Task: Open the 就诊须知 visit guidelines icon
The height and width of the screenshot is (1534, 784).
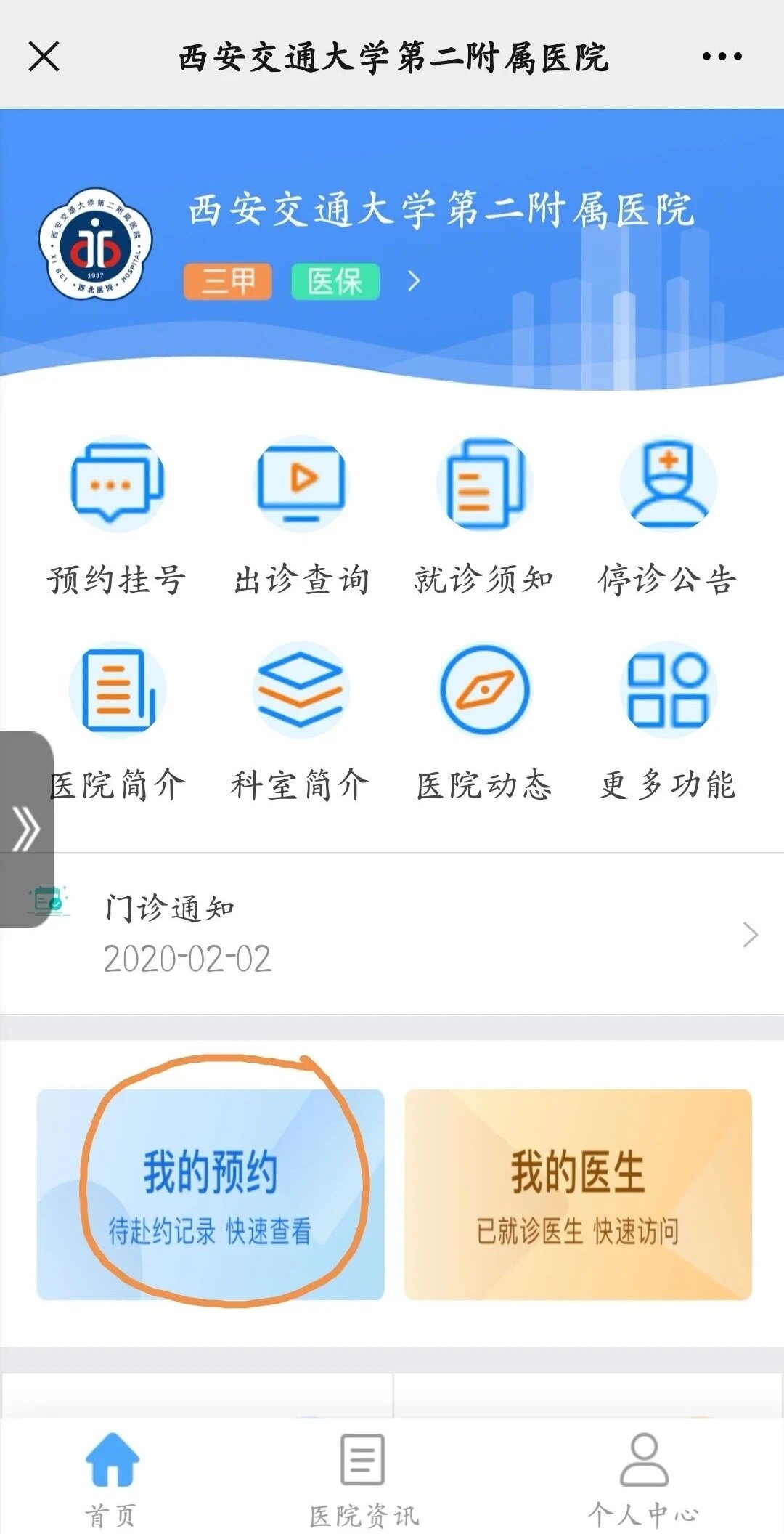Action: [x=485, y=485]
